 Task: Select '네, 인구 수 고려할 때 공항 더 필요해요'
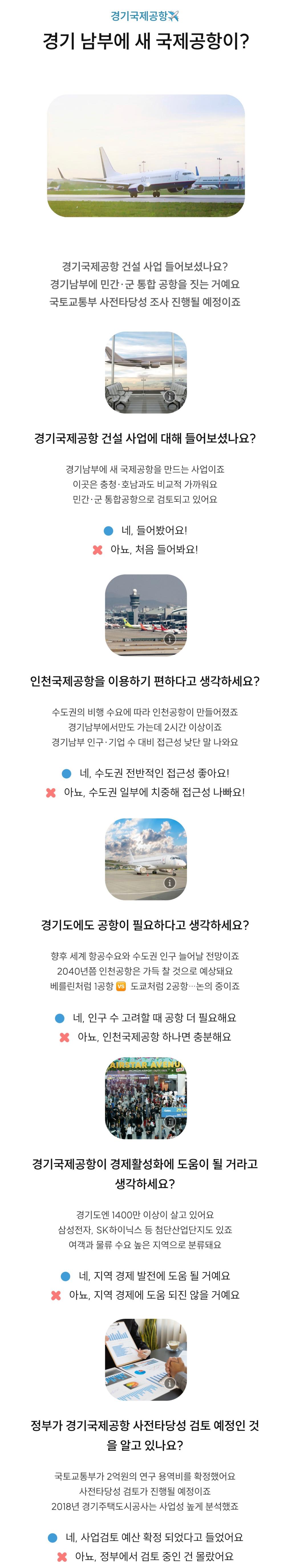coord(146,1018)
